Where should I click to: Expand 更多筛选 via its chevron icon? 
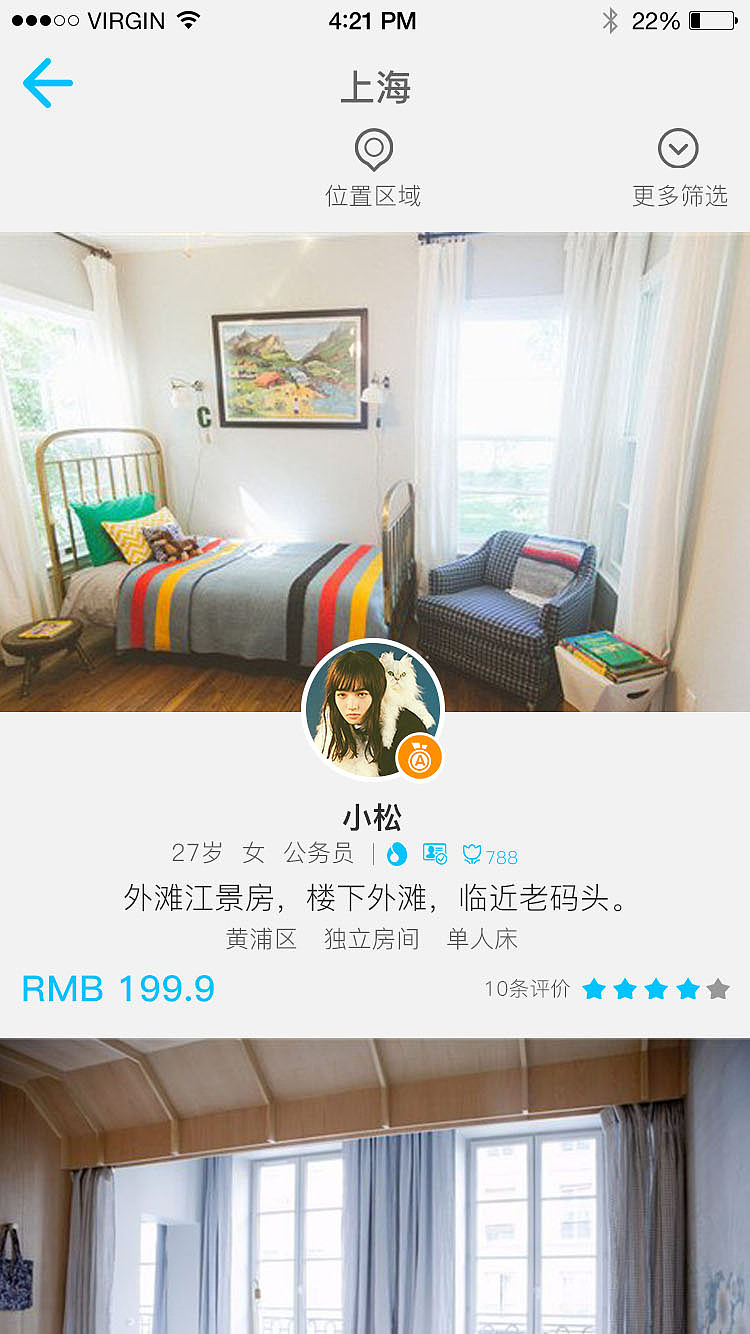(x=679, y=150)
